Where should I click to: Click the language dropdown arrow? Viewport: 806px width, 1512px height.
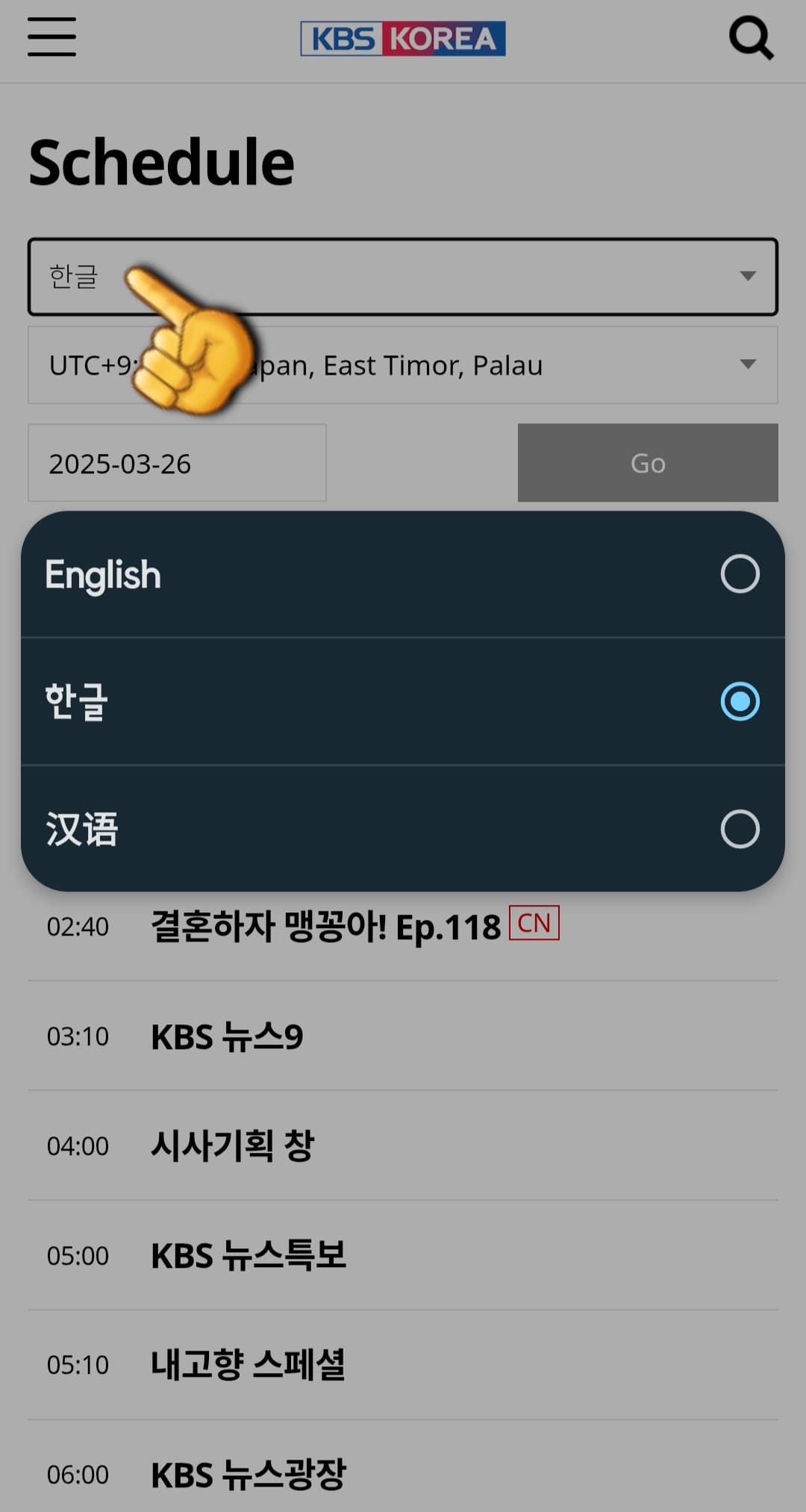746,277
